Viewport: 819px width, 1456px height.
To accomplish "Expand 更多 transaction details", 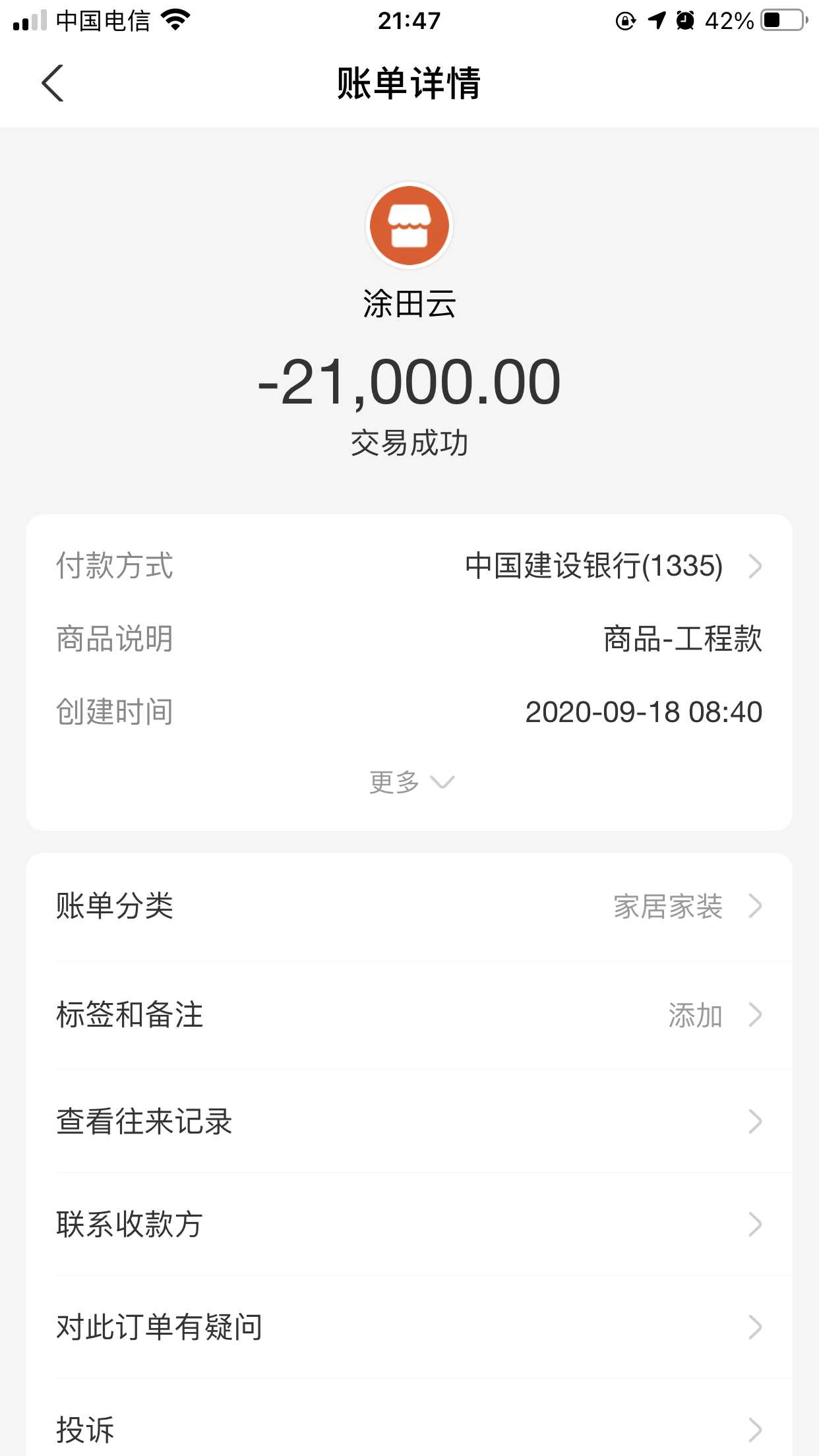I will (410, 782).
